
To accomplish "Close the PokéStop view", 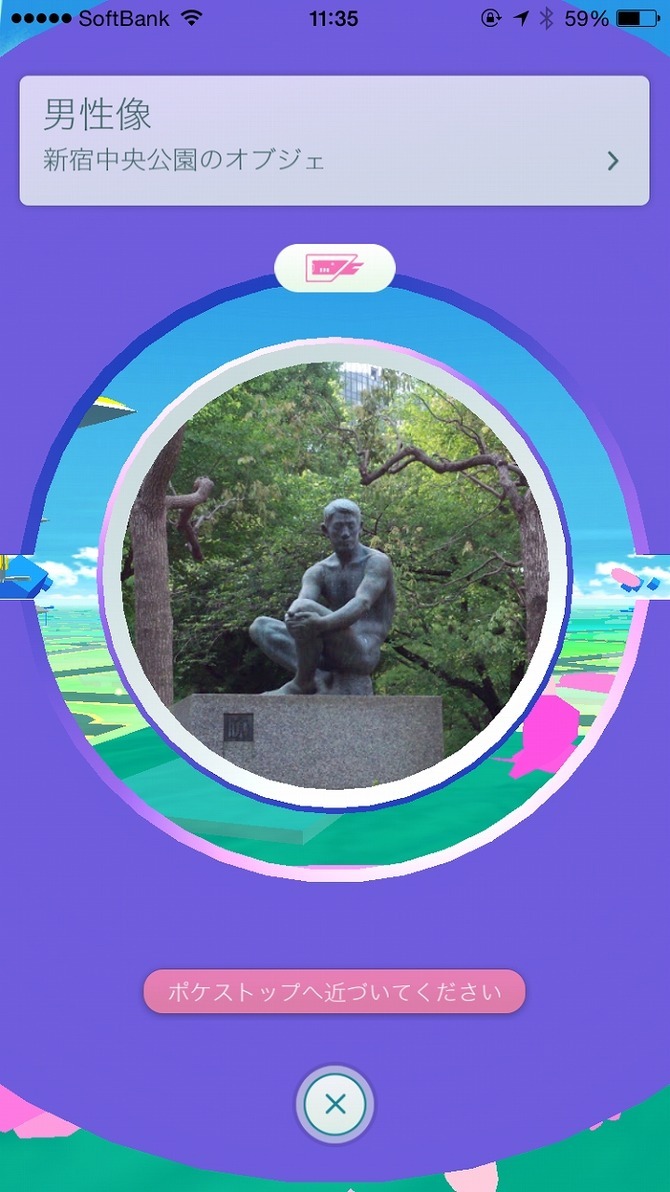I will pyautogui.click(x=335, y=1104).
